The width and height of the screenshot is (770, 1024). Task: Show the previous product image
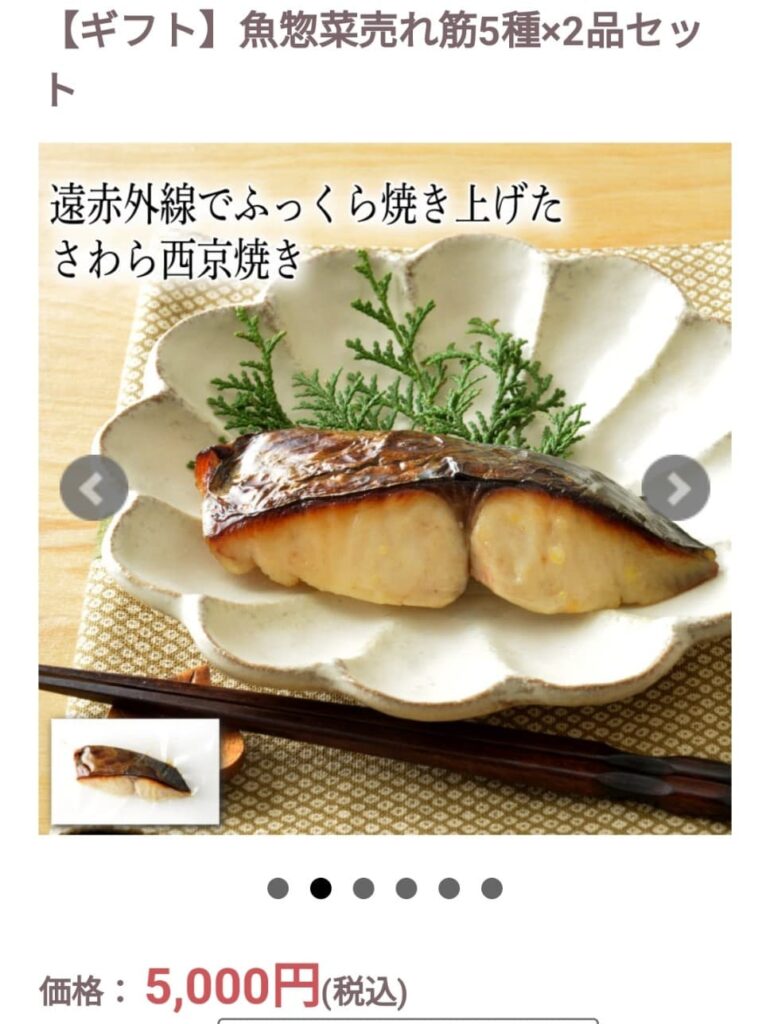(94, 488)
